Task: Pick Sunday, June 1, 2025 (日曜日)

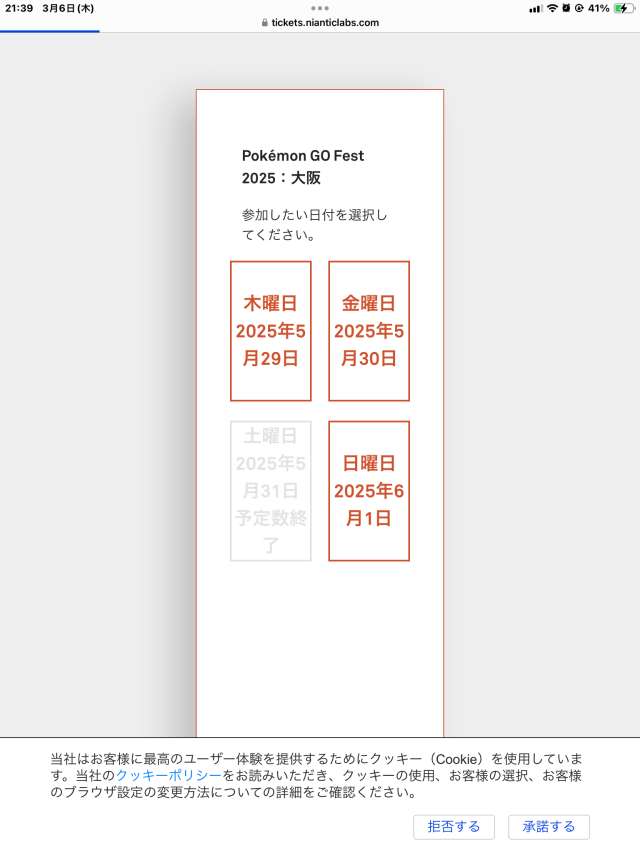Action: pyautogui.click(x=369, y=491)
